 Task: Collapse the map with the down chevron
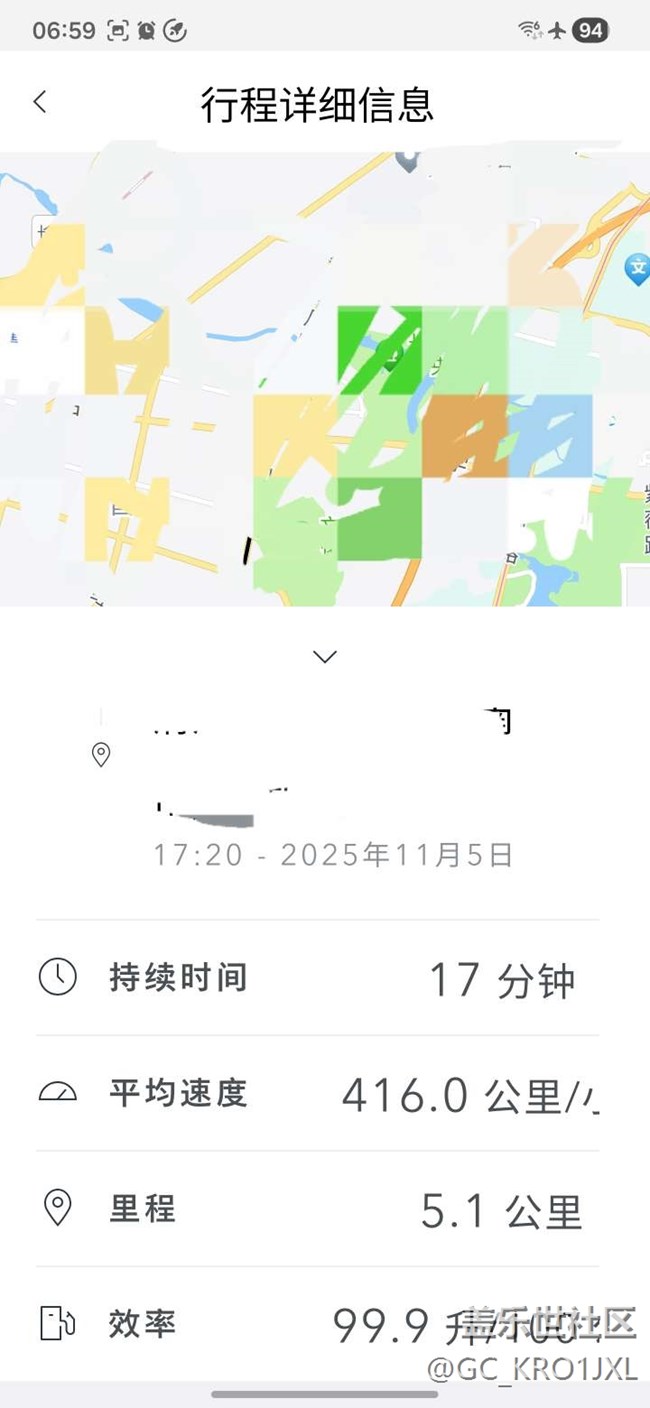point(325,657)
